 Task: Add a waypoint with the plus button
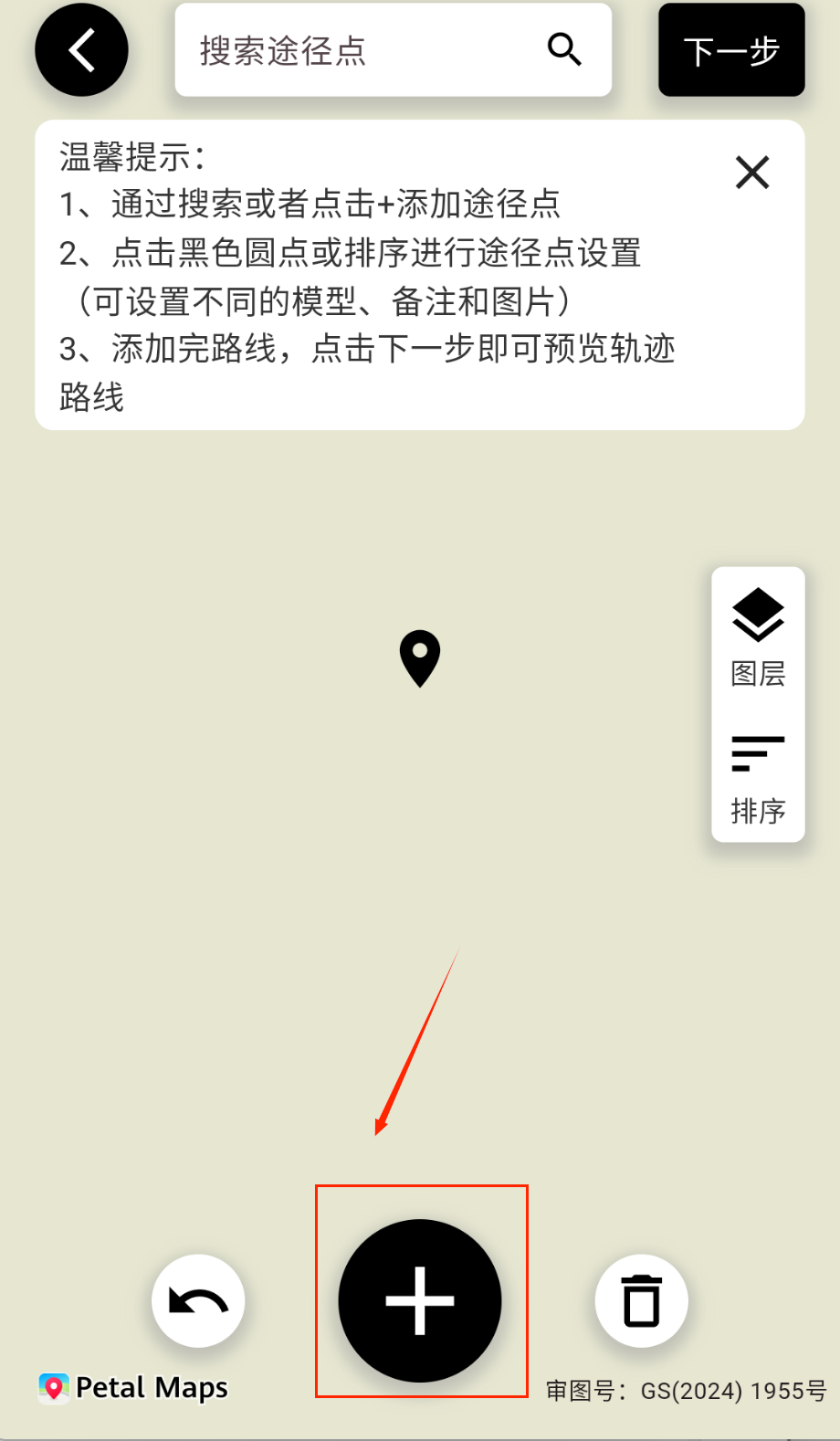coord(420,1300)
